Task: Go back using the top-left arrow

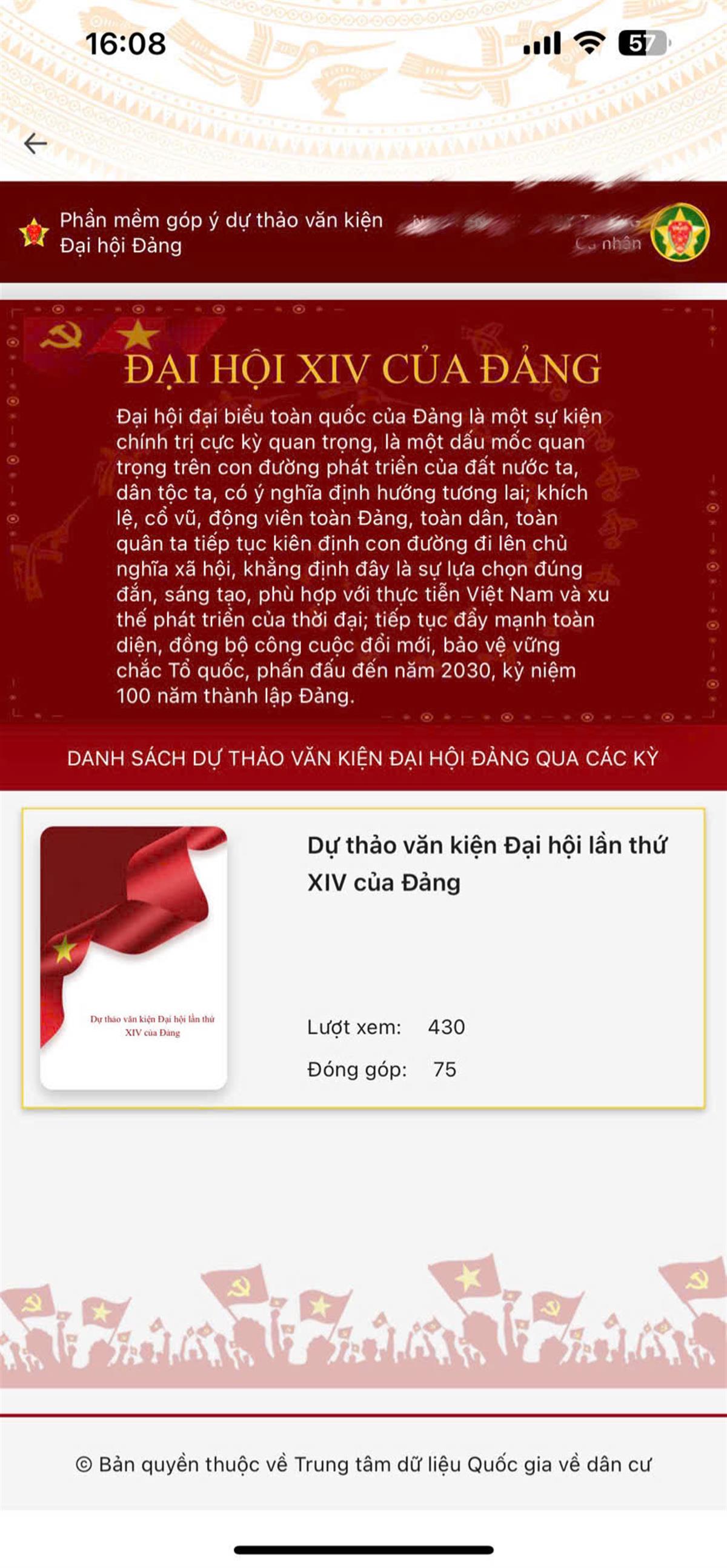Action: click(35, 144)
